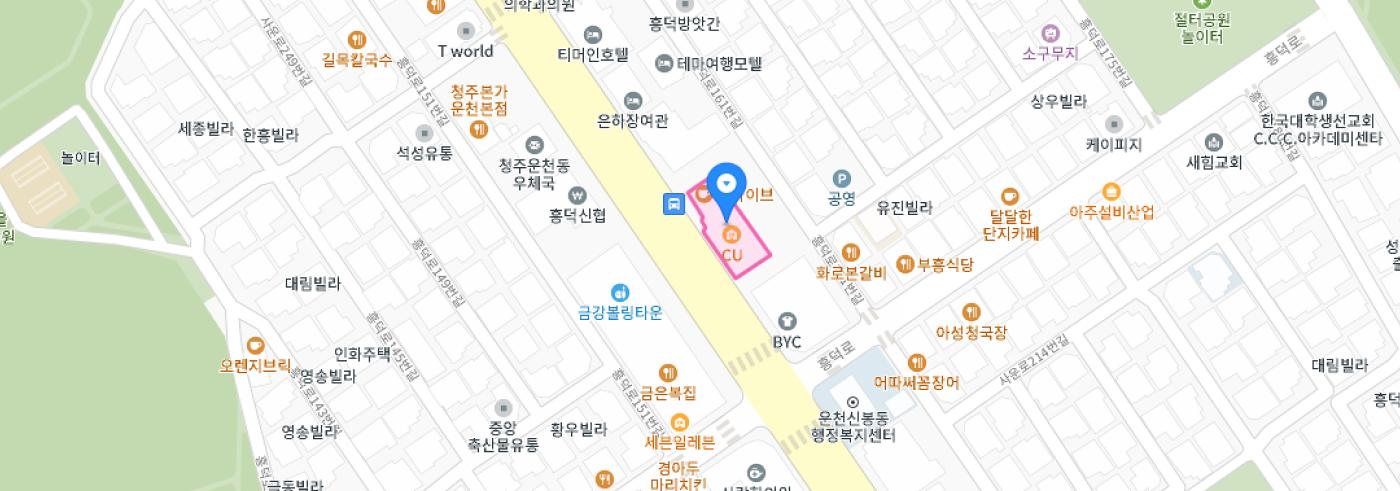Open 오렌지브릭 cafe marker
The height and width of the screenshot is (491, 1400).
point(255,346)
